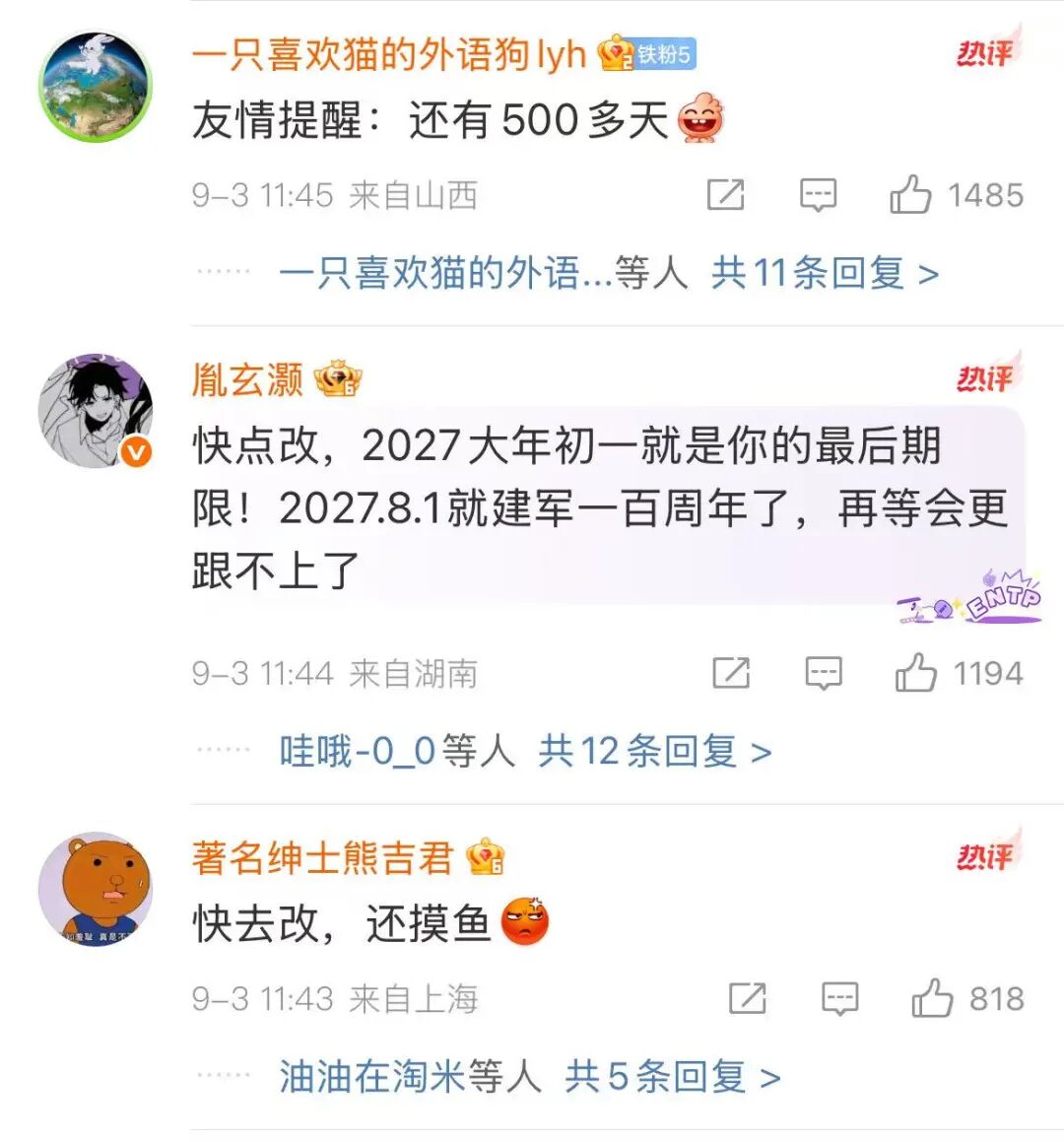Open 胤玄灏's profile avatar
The height and width of the screenshot is (1142, 1064).
[95, 410]
